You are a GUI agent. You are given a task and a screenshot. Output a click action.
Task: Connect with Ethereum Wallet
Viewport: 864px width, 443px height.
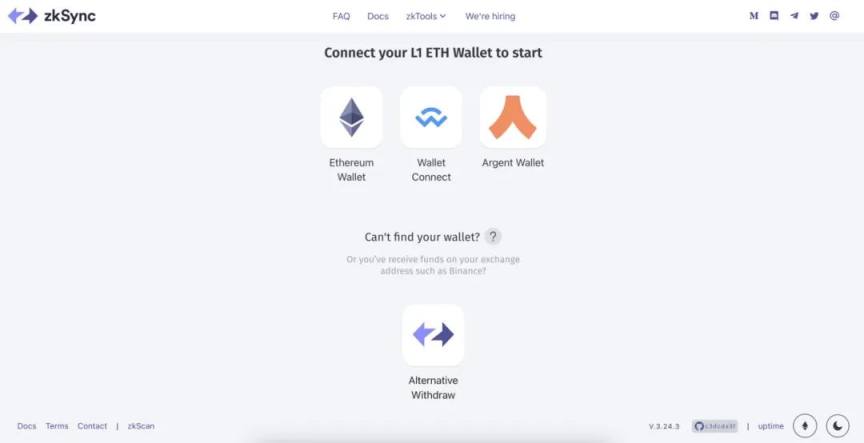click(351, 118)
